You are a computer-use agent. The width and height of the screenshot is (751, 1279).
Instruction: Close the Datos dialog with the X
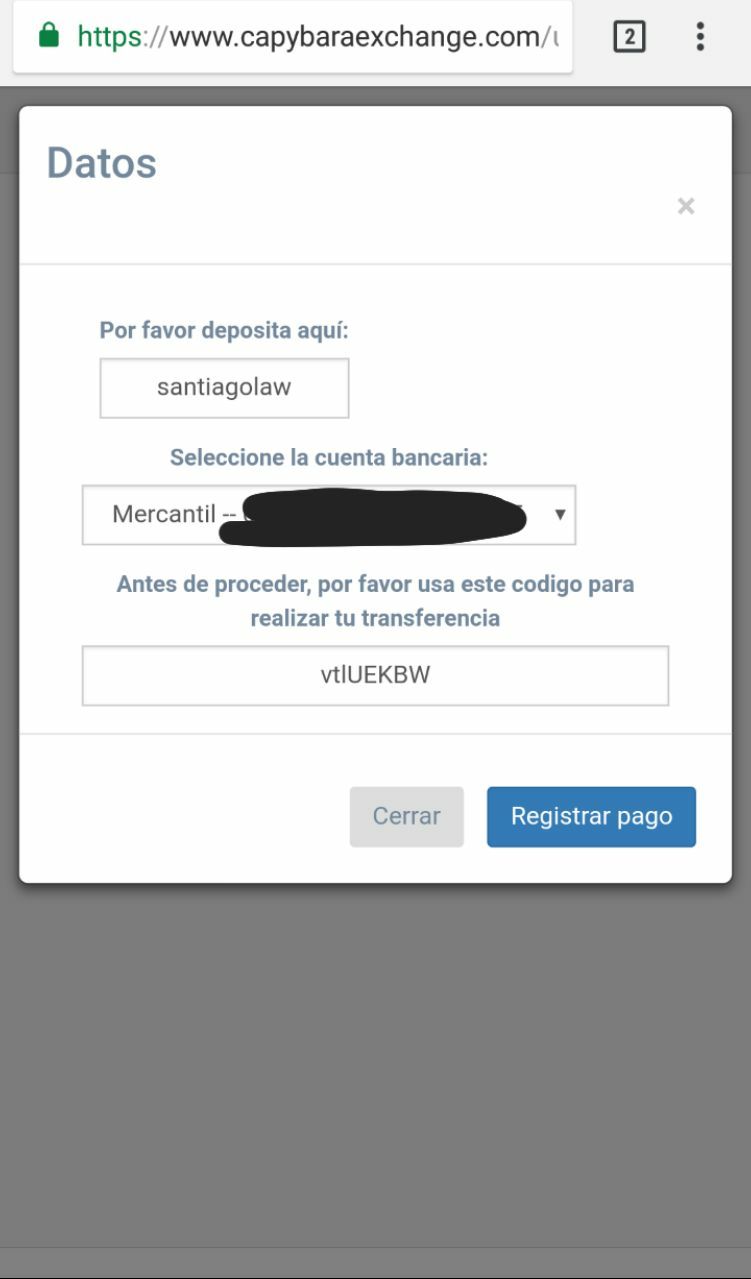click(686, 206)
